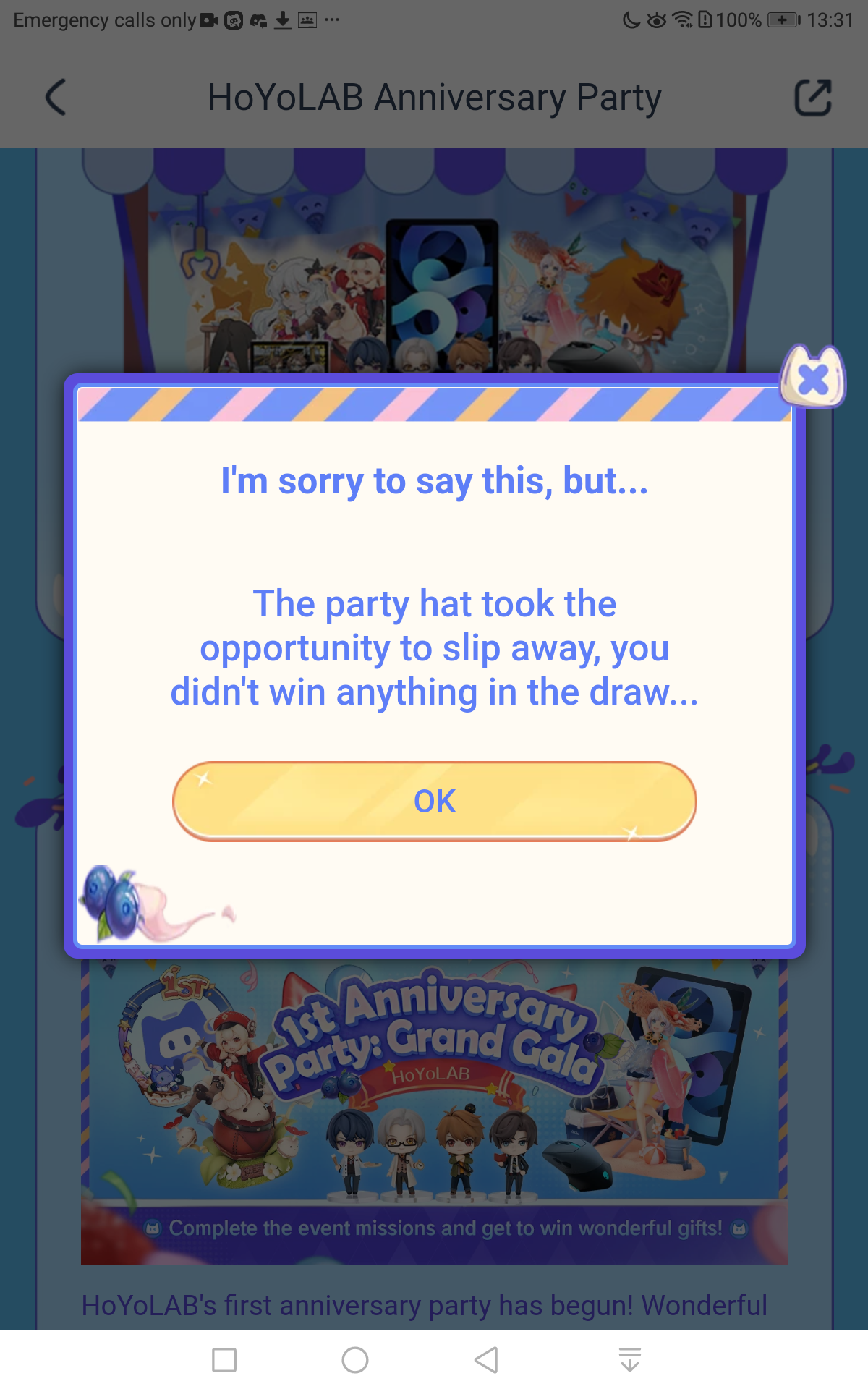Open the recent apps view

tap(224, 1360)
